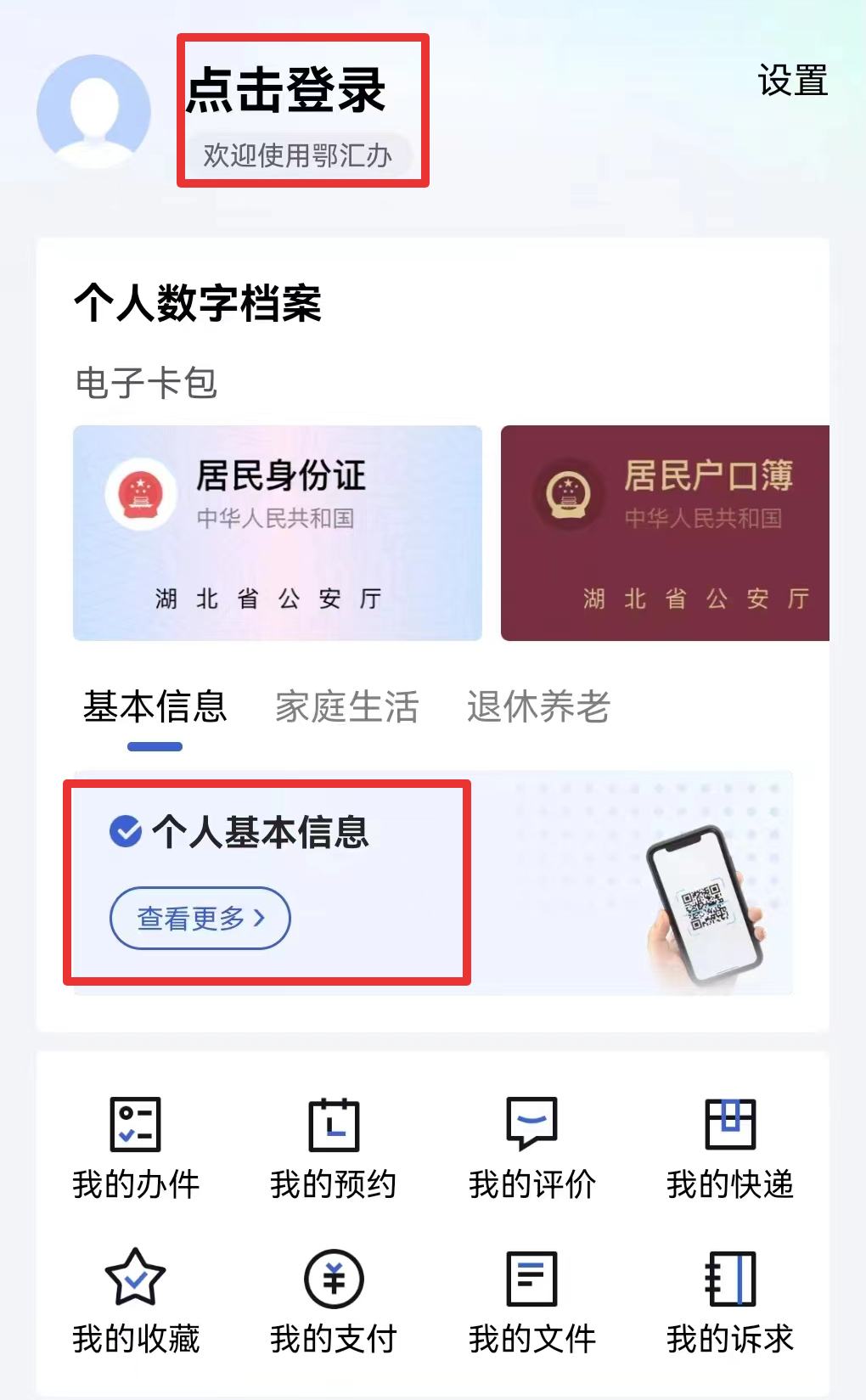Open 我的收藏
This screenshot has height=1400, width=866.
point(136,1301)
